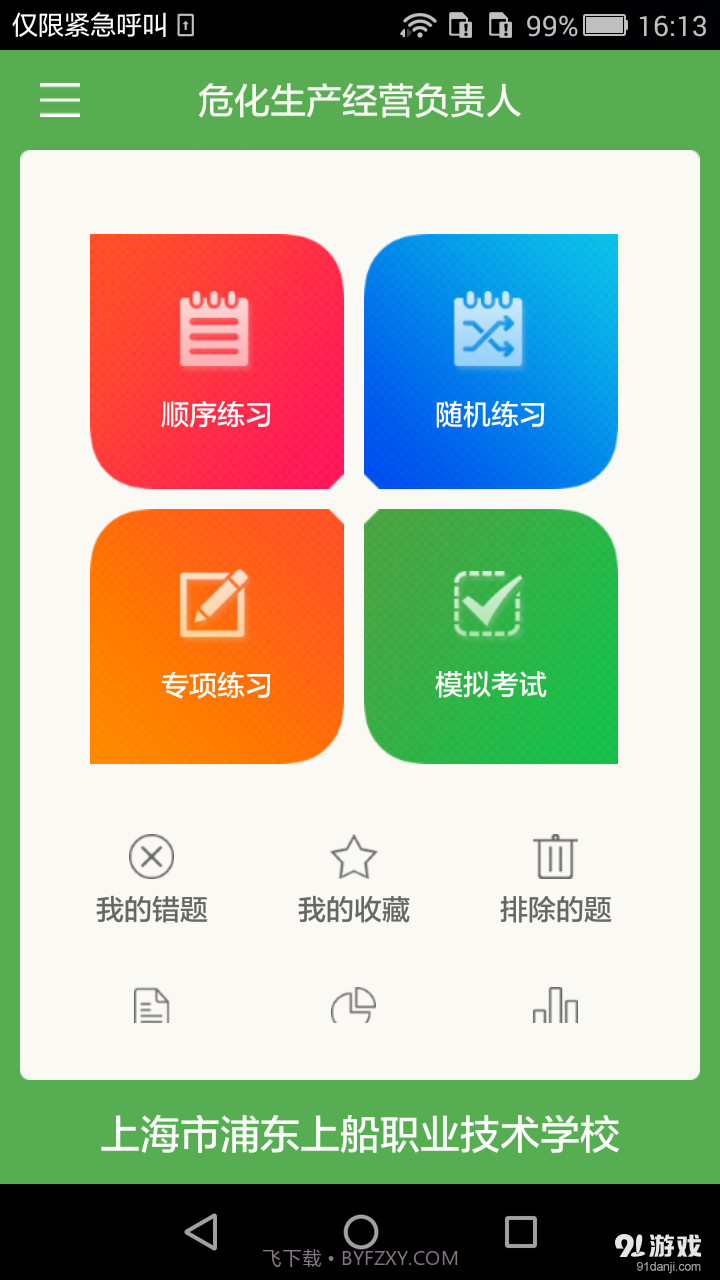
Task: Open the bar chart results icon
Action: (556, 1007)
